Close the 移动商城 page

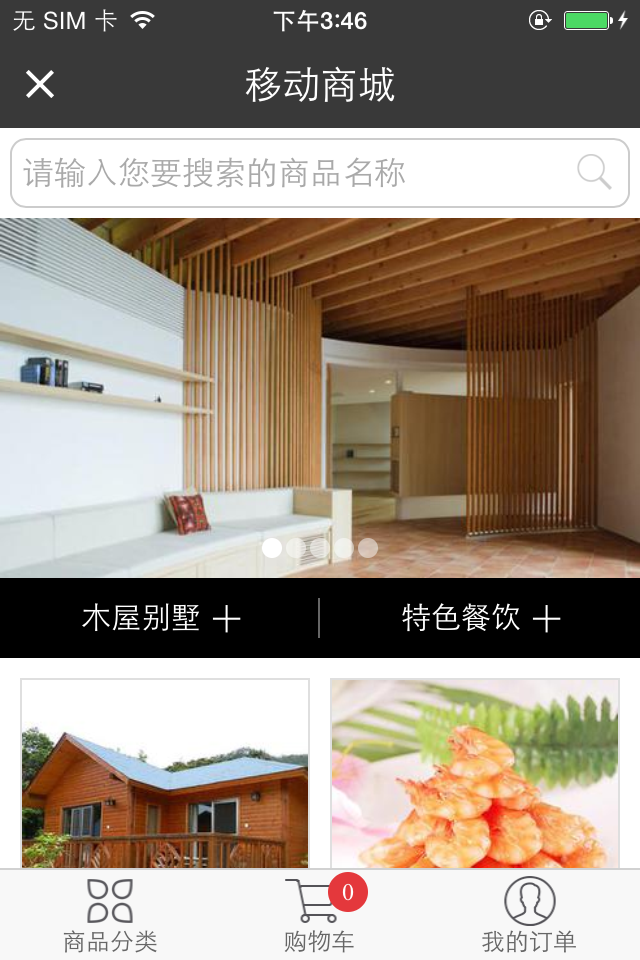(x=40, y=85)
